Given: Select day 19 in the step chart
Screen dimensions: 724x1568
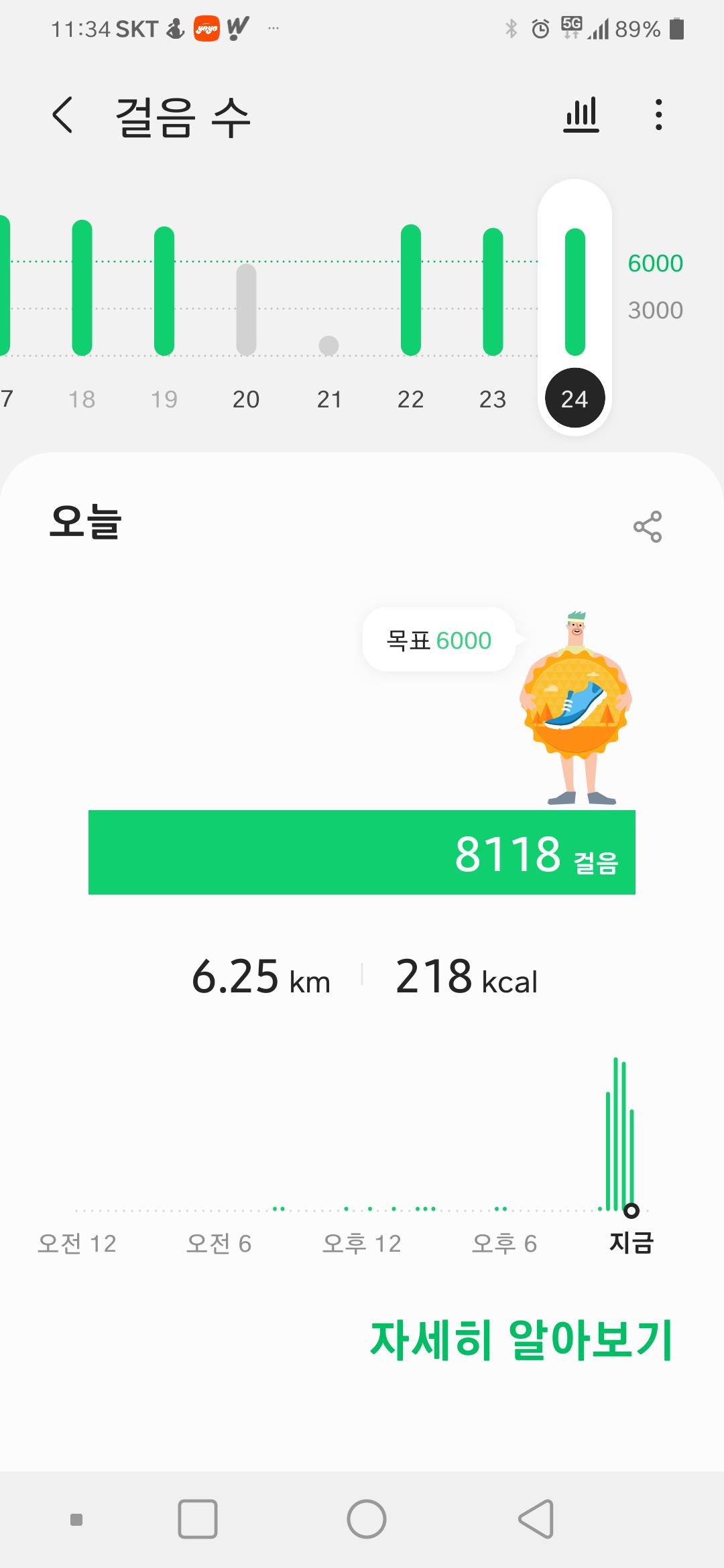Looking at the screenshot, I should tap(164, 399).
